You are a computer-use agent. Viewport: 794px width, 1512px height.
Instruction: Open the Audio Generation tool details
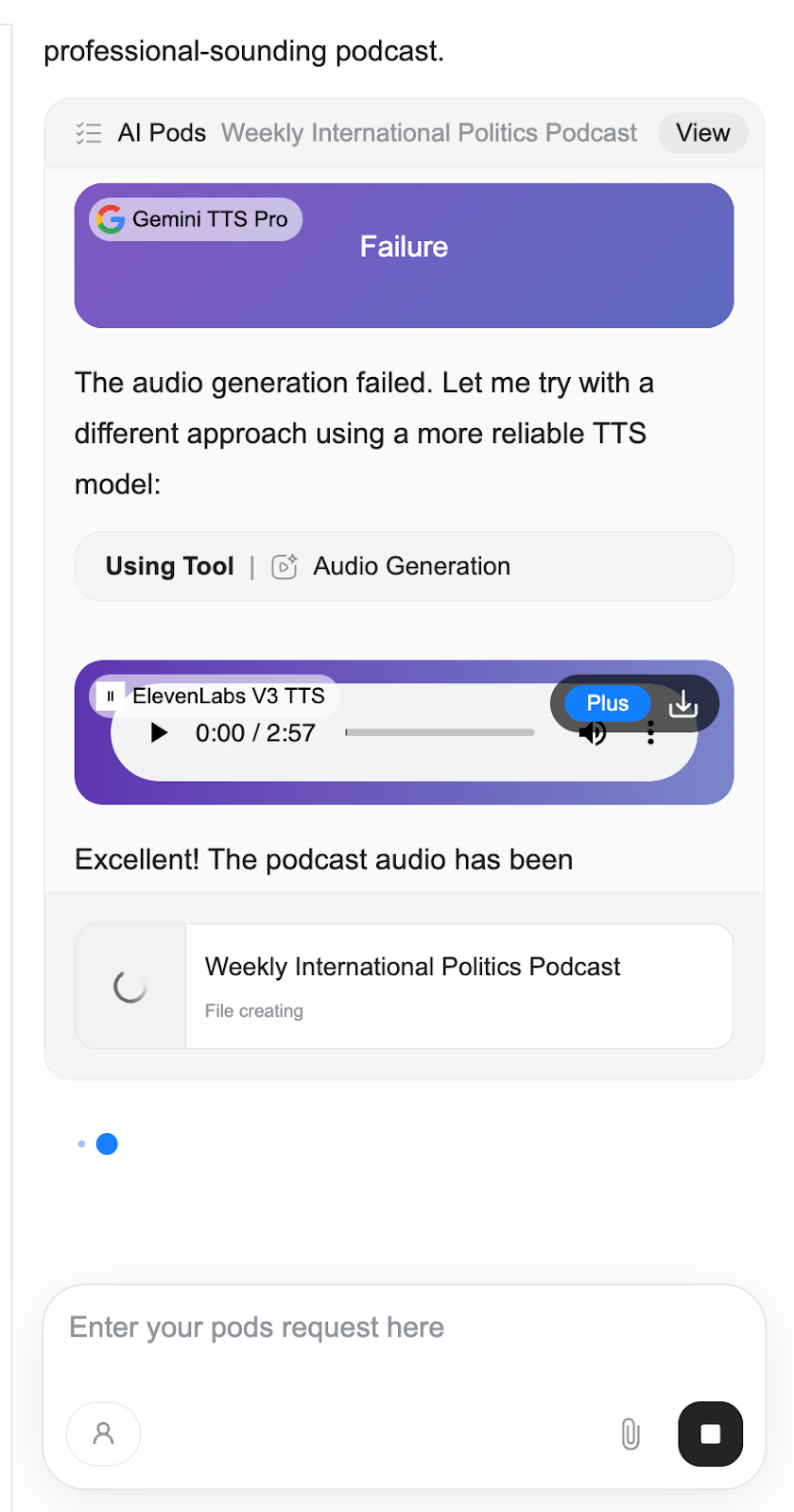click(x=404, y=566)
